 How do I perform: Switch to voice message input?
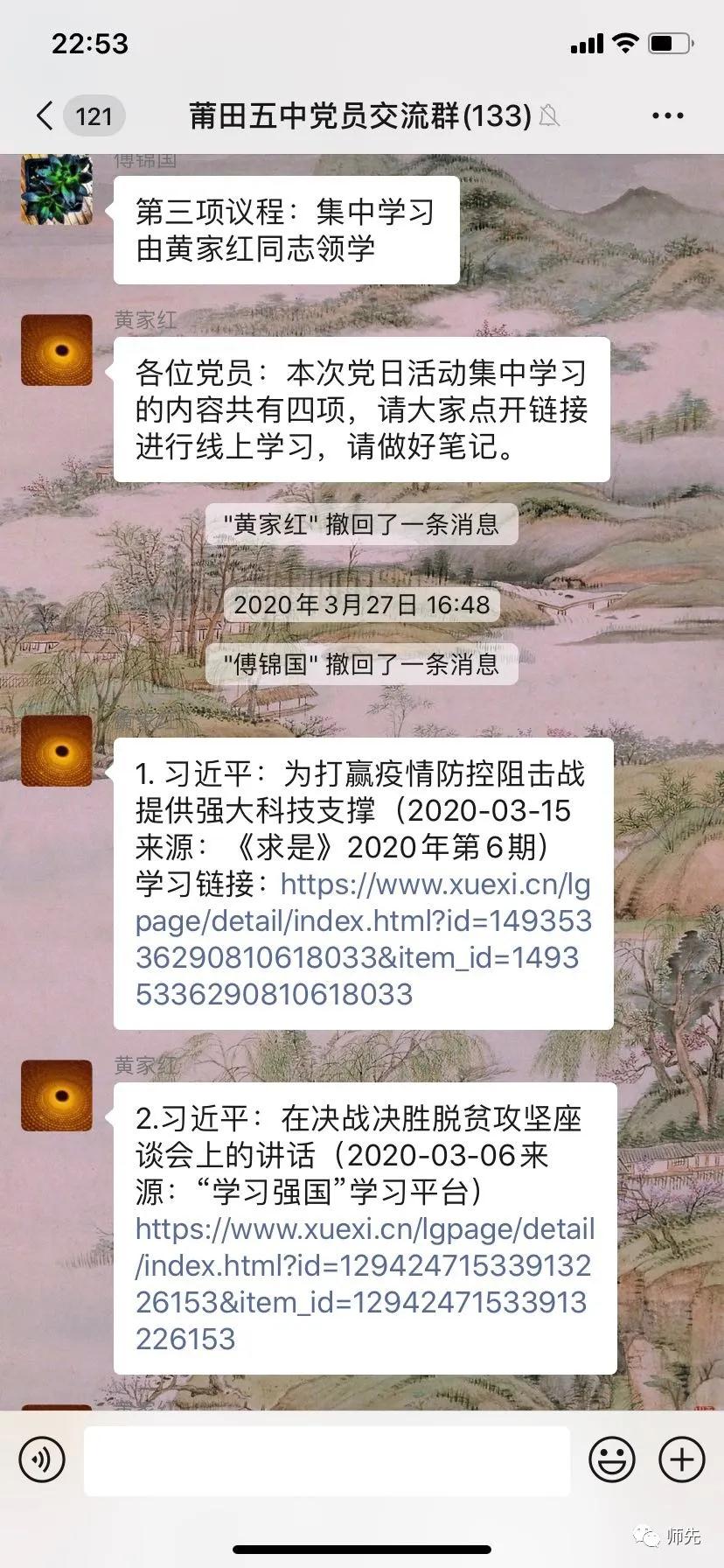click(x=42, y=1459)
